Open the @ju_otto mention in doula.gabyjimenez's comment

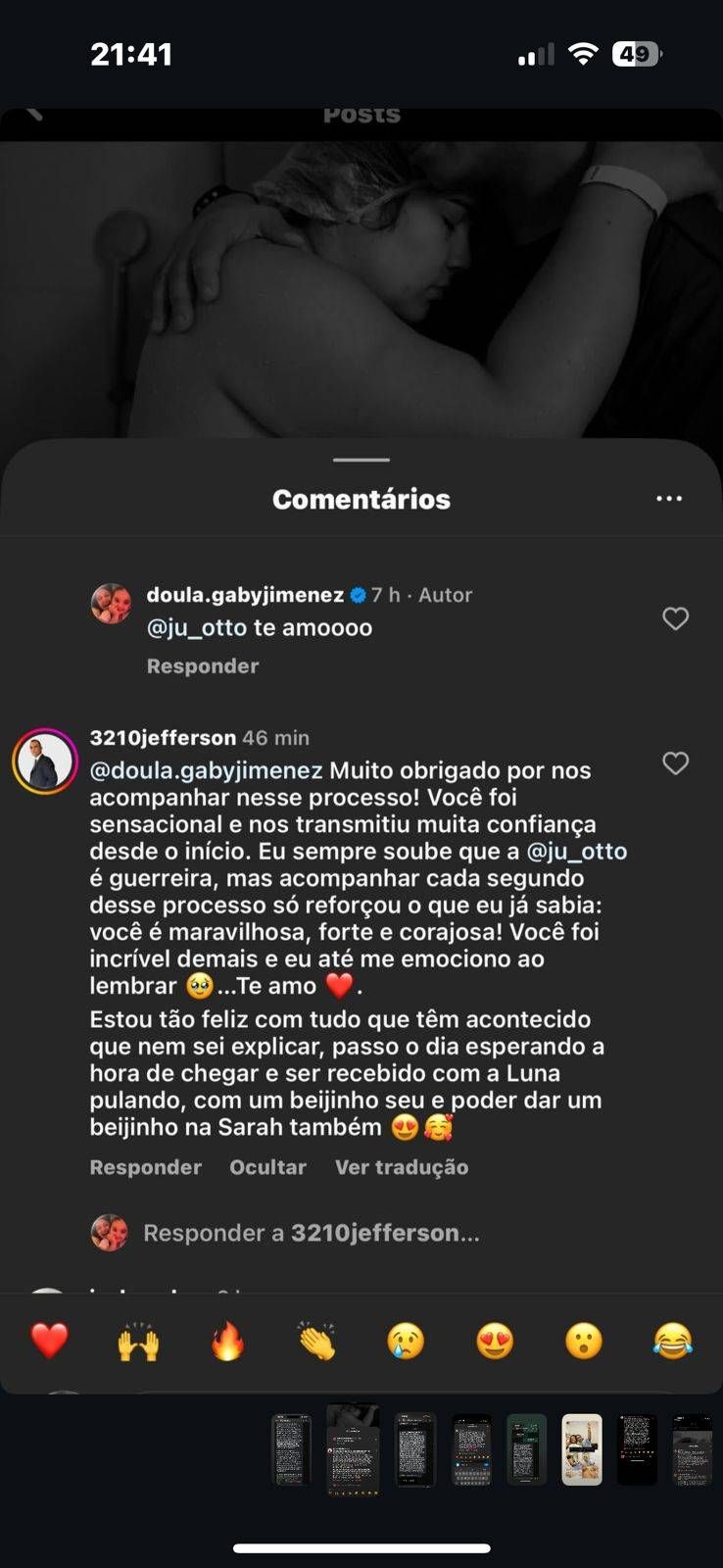coord(196,627)
